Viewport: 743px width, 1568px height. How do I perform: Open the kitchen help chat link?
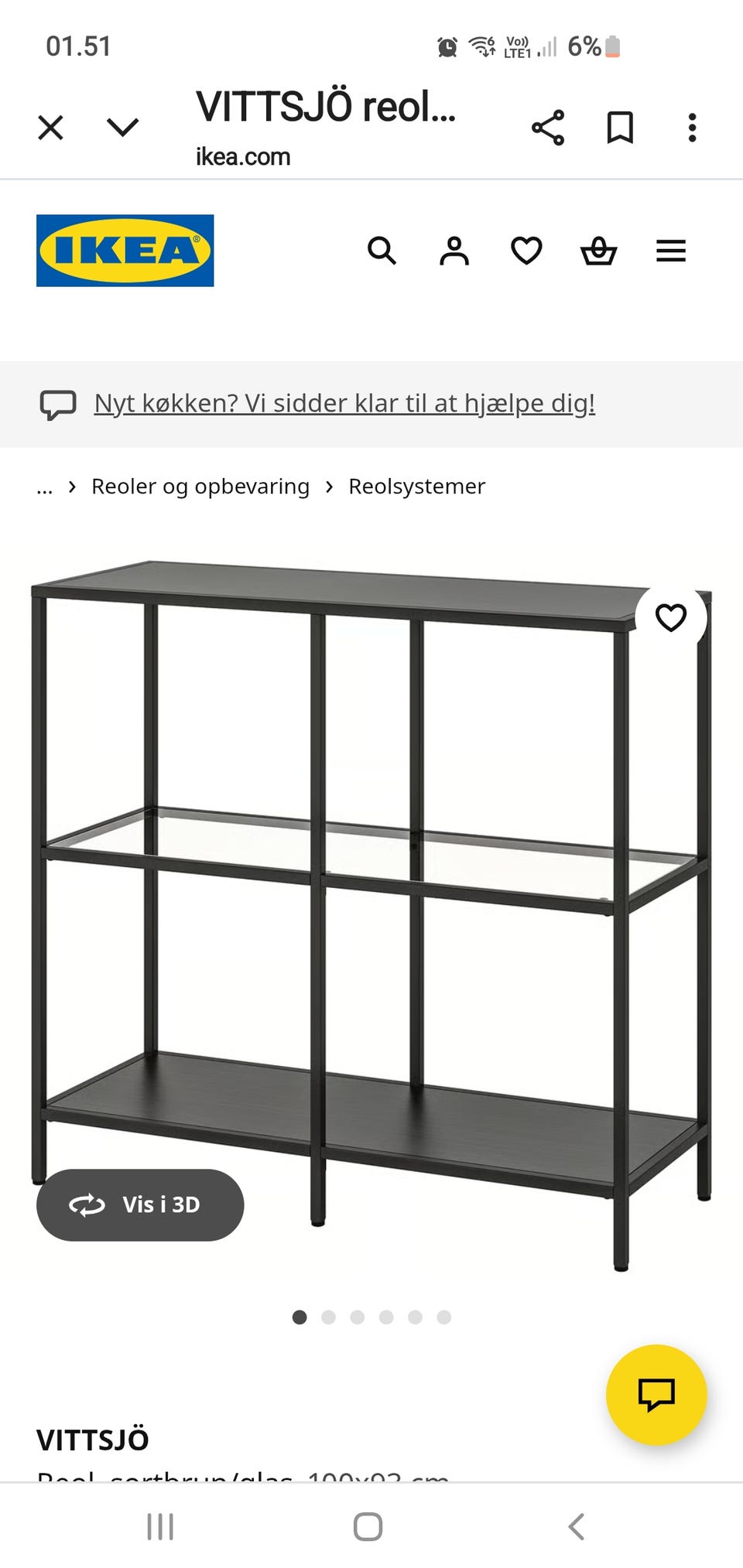coord(344,402)
